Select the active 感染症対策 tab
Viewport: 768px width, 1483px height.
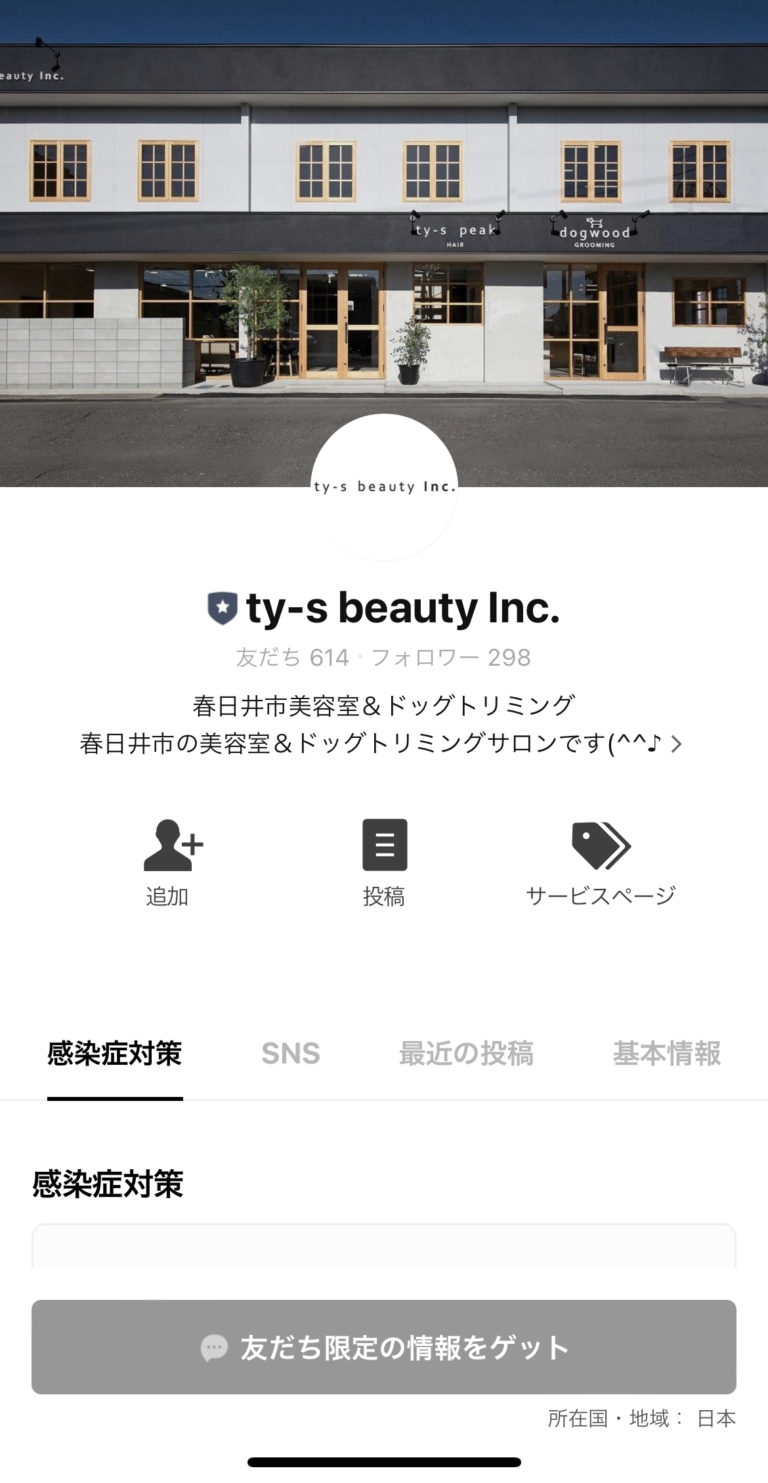[x=114, y=1053]
